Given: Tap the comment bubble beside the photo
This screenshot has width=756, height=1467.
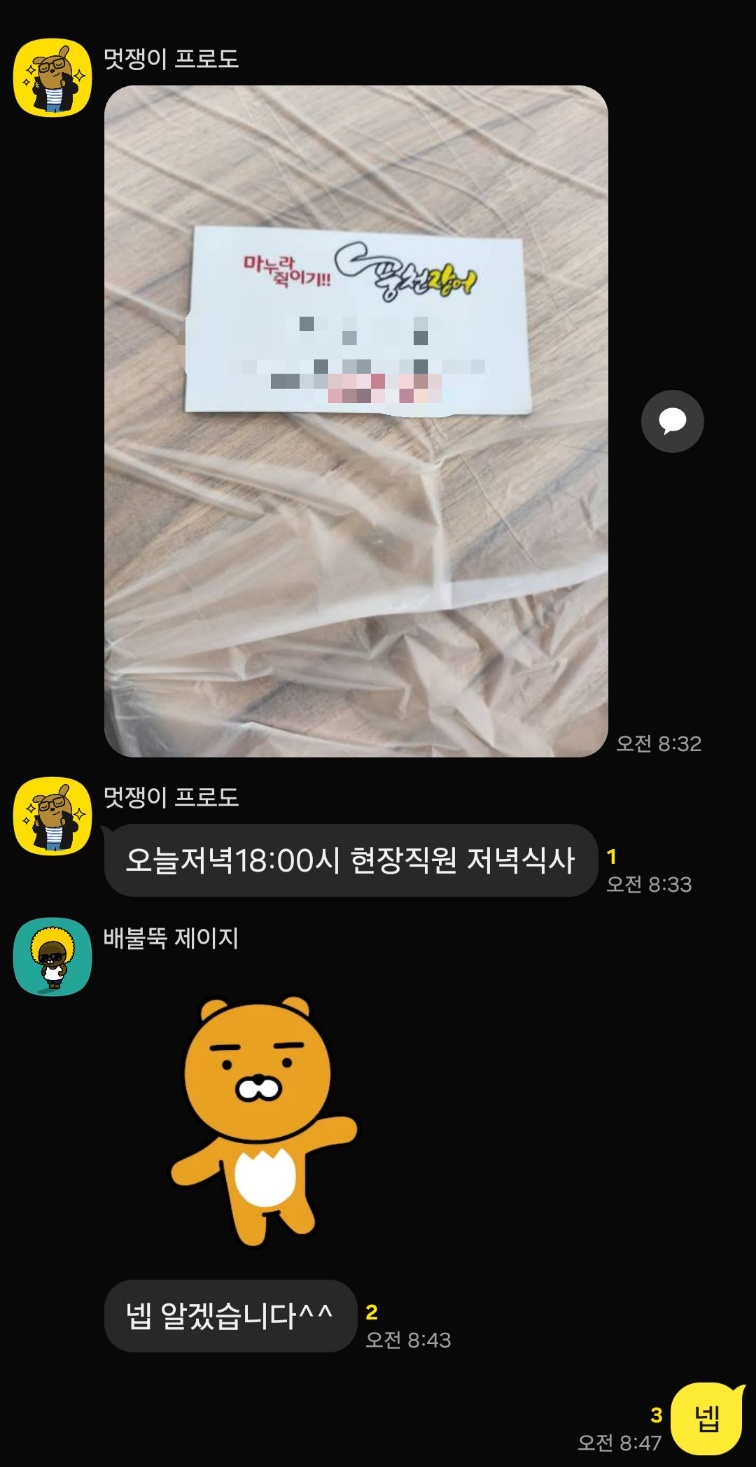Looking at the screenshot, I should (x=672, y=421).
